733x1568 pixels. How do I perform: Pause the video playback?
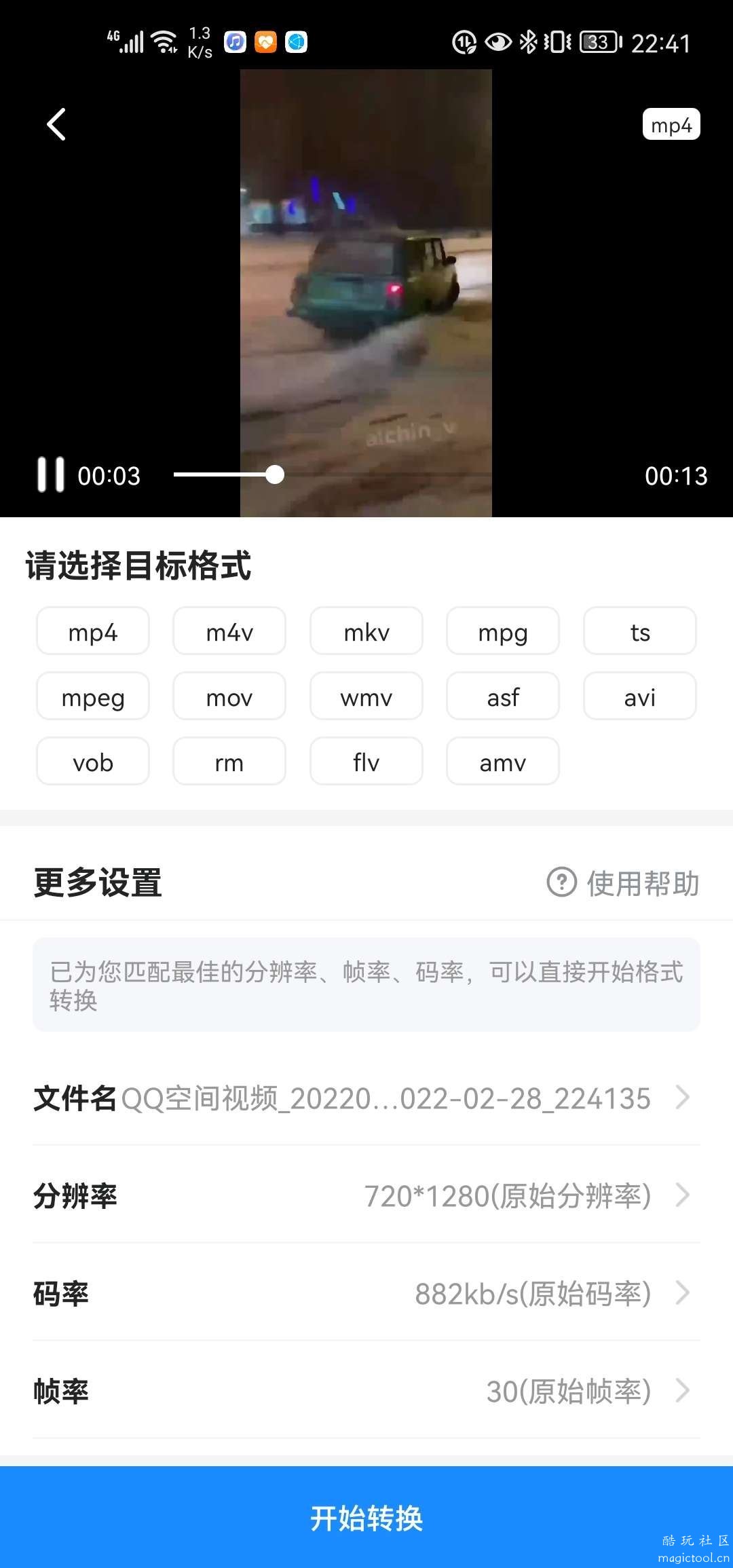[x=50, y=476]
